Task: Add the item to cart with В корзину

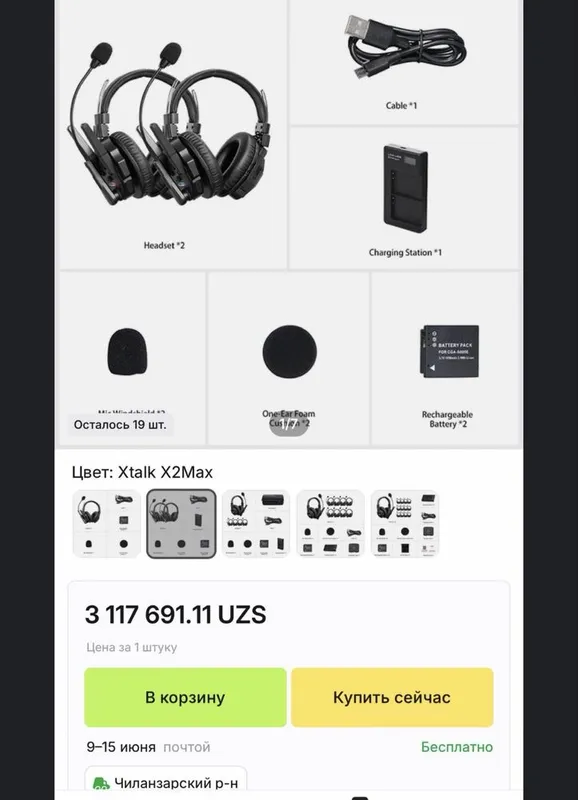Action: (x=185, y=697)
